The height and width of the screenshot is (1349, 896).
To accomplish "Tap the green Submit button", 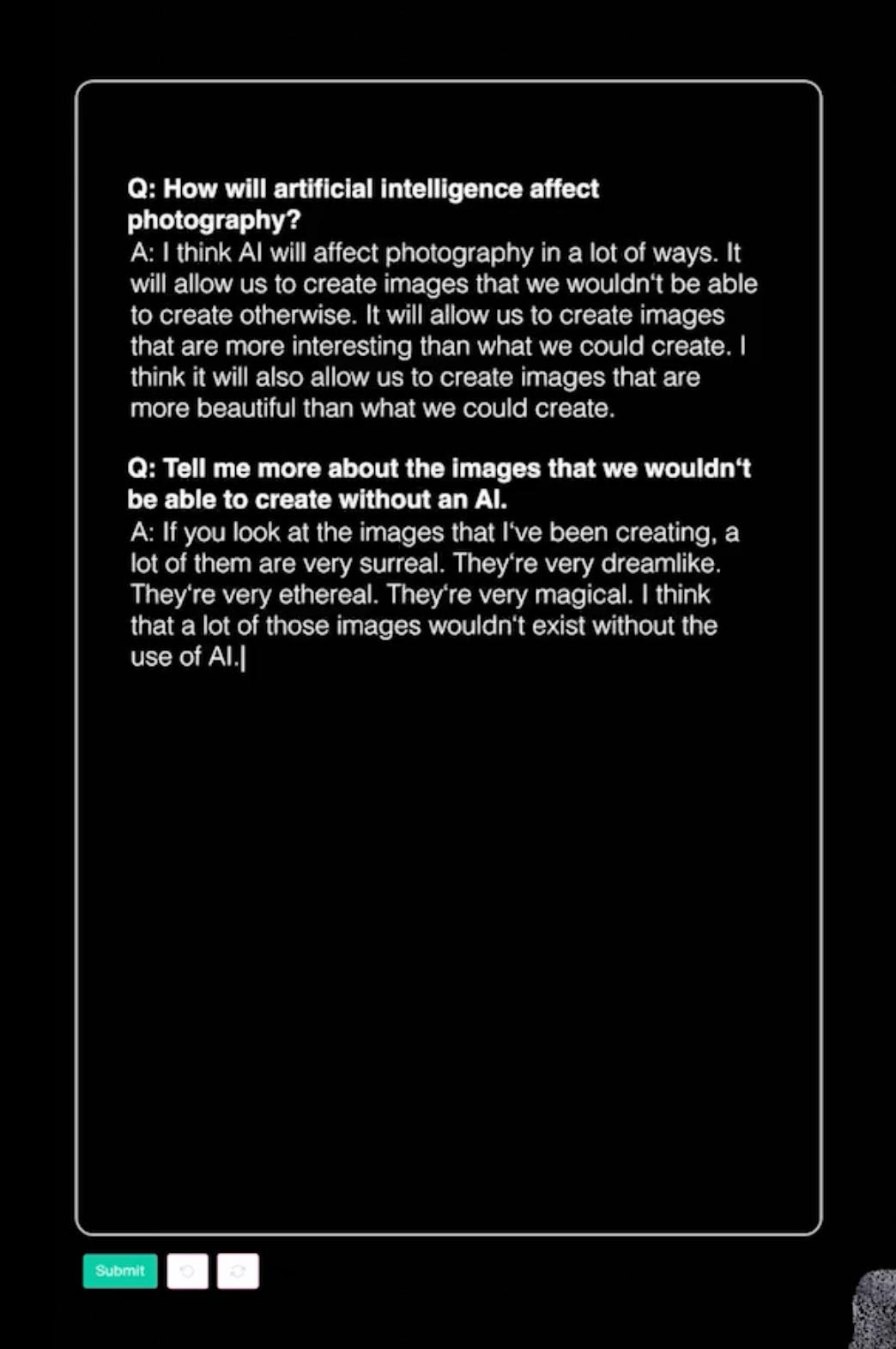I will pos(120,1271).
